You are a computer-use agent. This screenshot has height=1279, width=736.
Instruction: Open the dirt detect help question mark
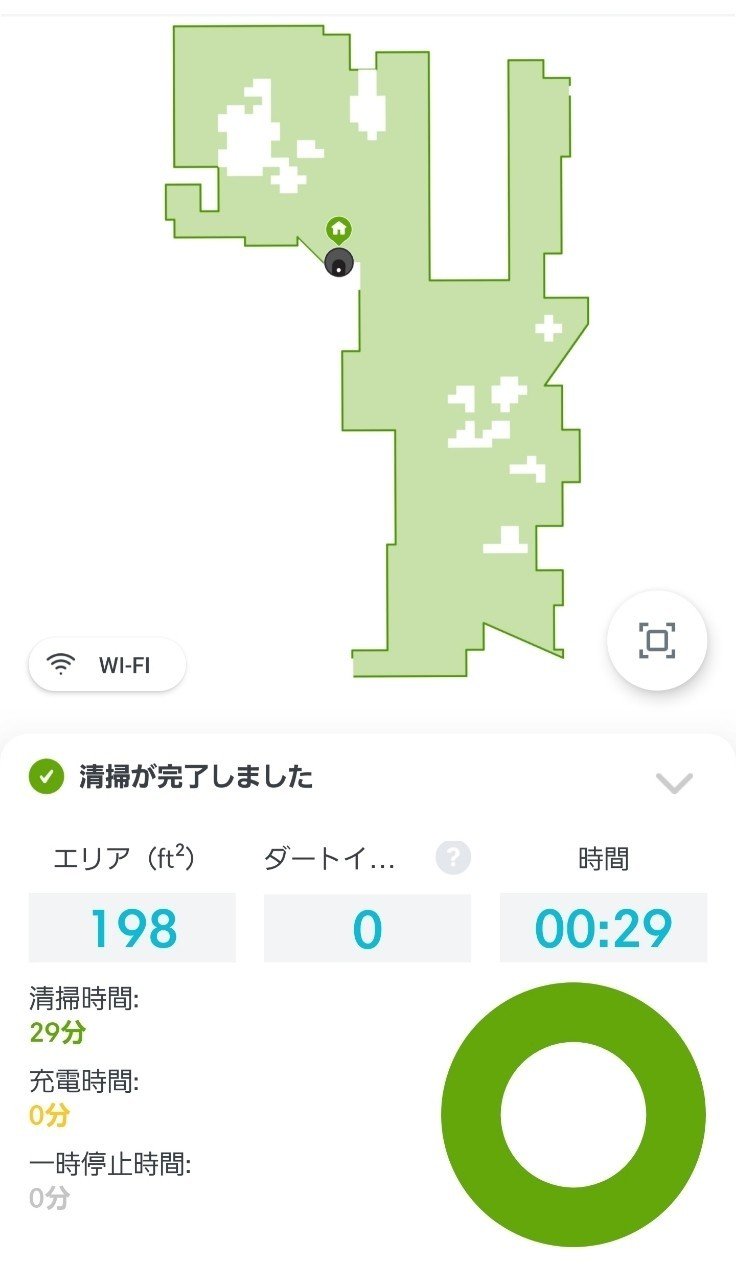coord(453,857)
